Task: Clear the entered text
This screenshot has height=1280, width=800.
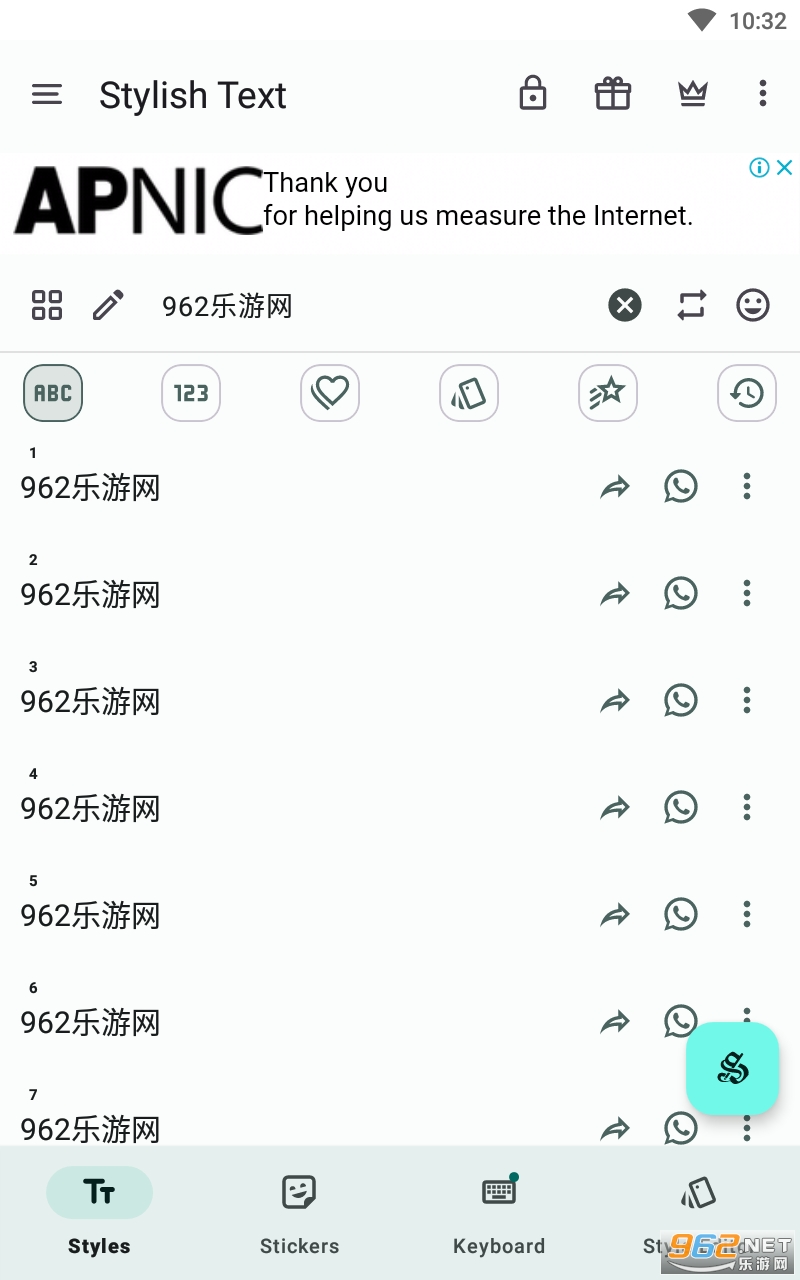Action: pos(625,305)
